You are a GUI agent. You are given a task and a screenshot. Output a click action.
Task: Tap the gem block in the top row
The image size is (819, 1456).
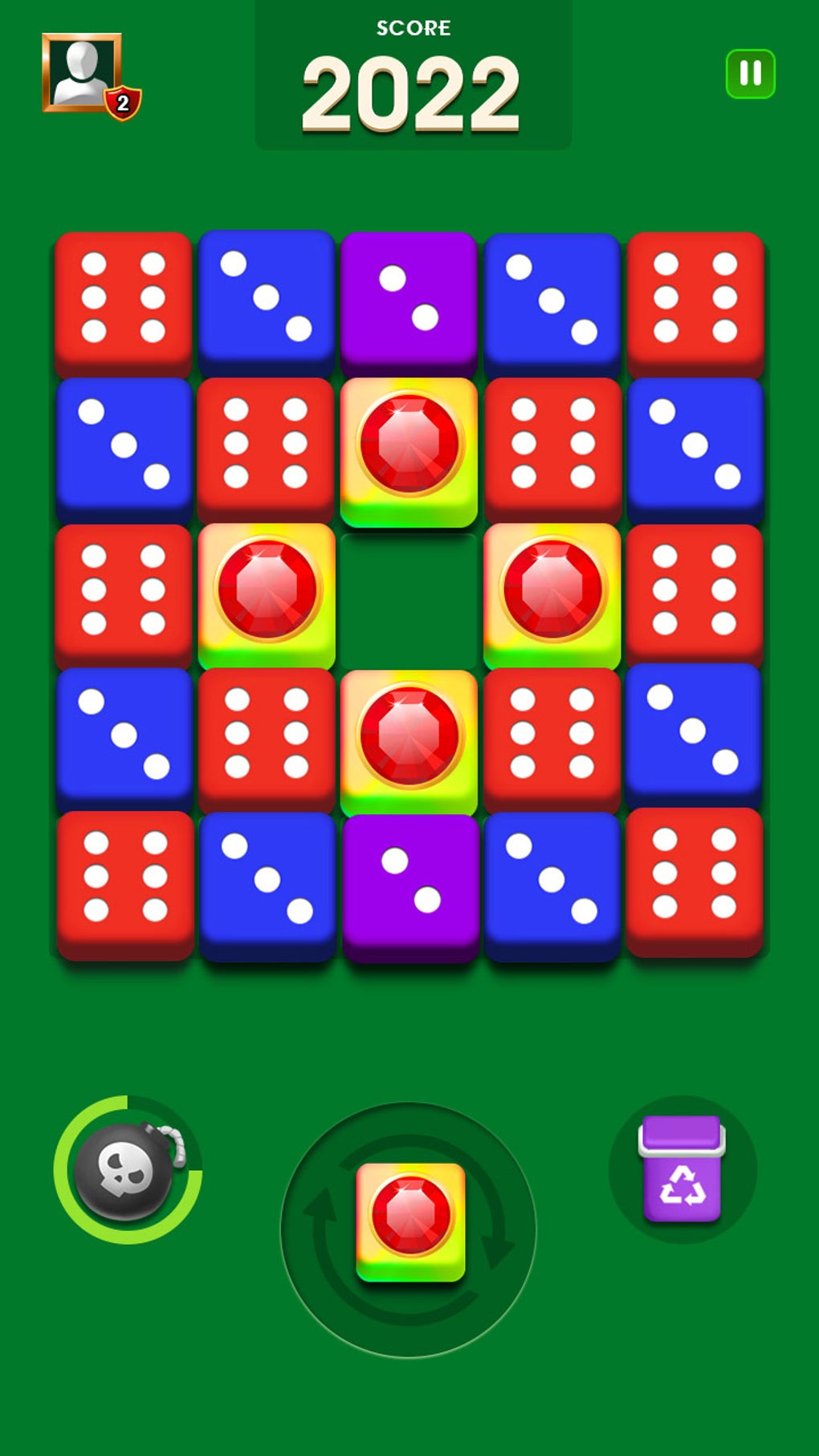point(409,446)
